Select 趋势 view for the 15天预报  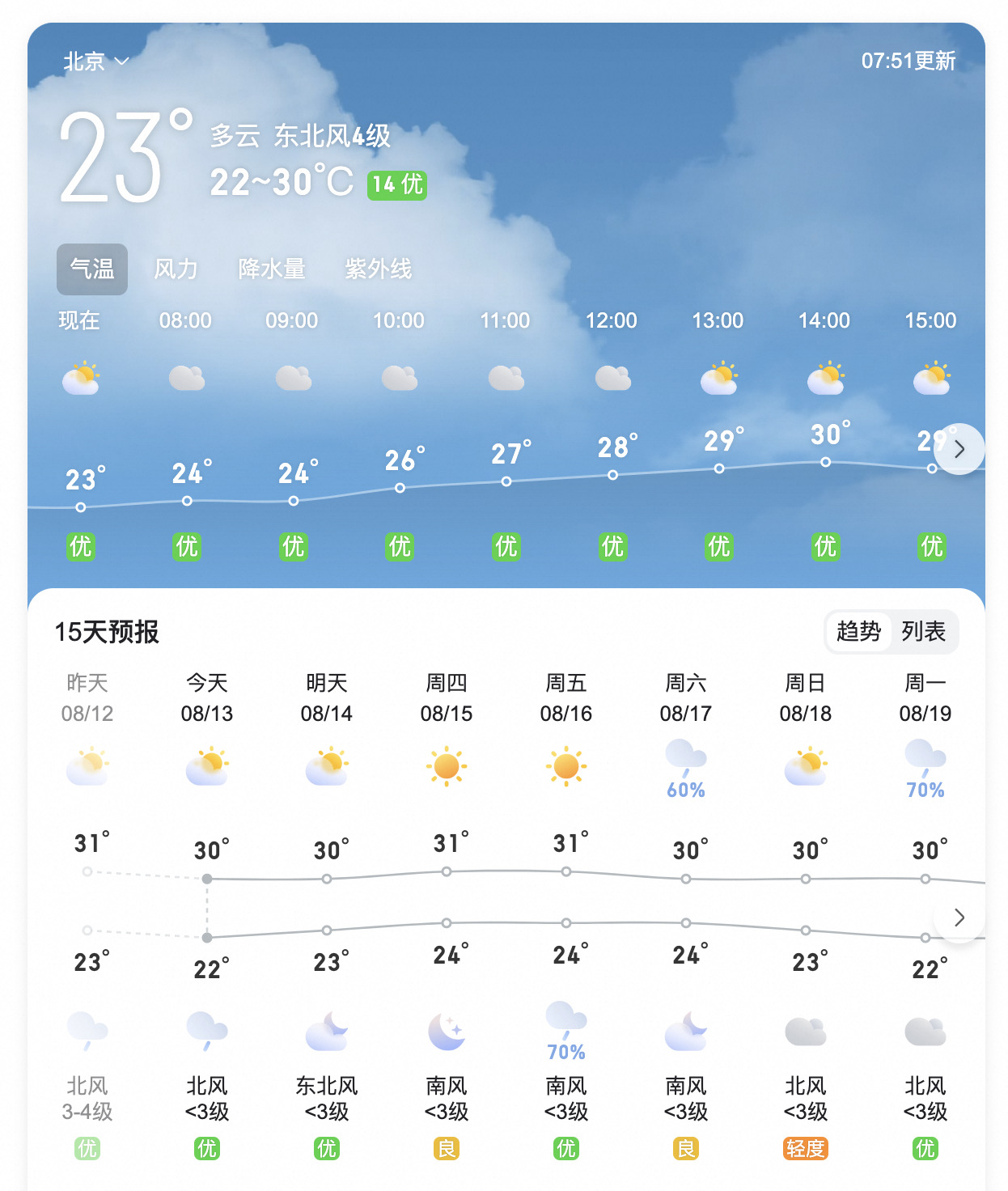pos(858,631)
